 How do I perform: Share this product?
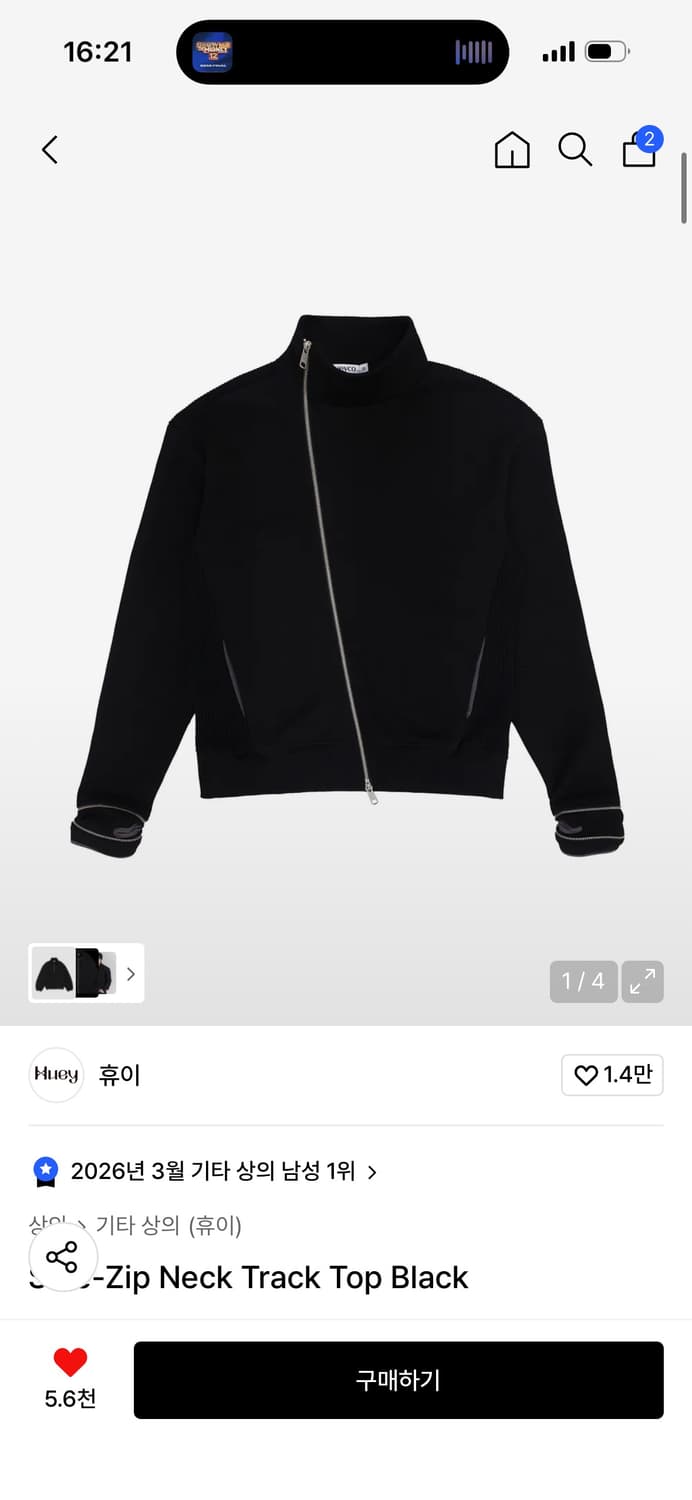pyautogui.click(x=62, y=1257)
